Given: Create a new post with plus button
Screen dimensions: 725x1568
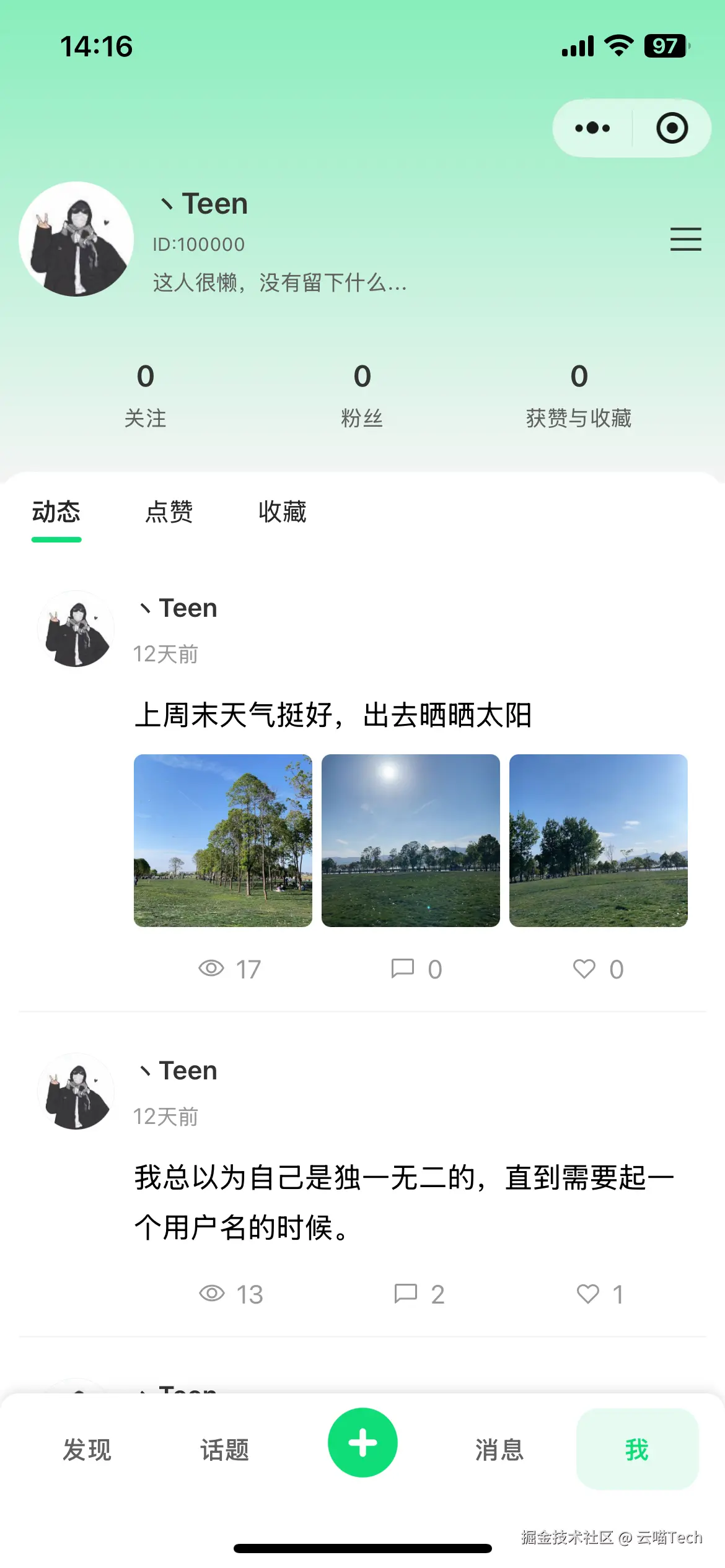Looking at the screenshot, I should 362,1442.
